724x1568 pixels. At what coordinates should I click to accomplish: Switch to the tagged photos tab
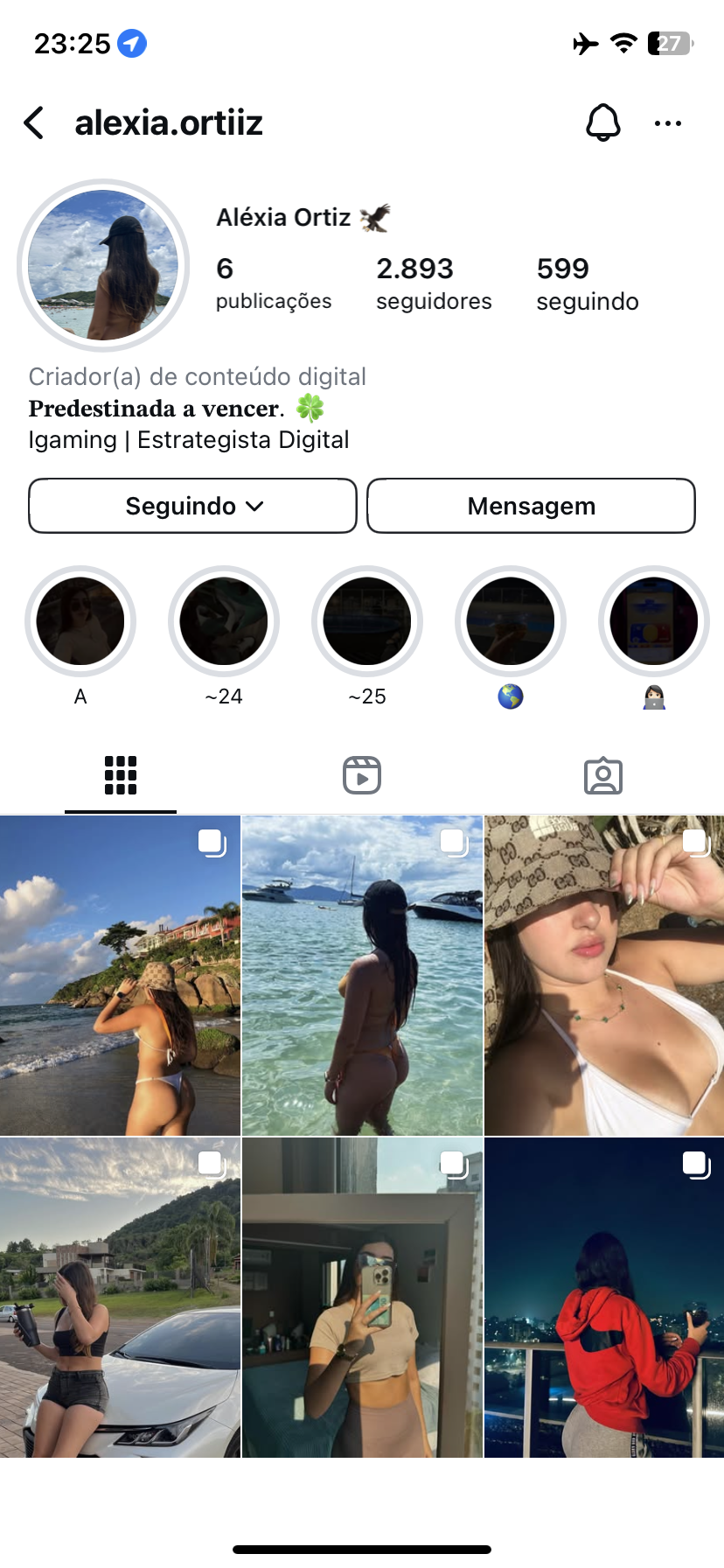[x=603, y=775]
